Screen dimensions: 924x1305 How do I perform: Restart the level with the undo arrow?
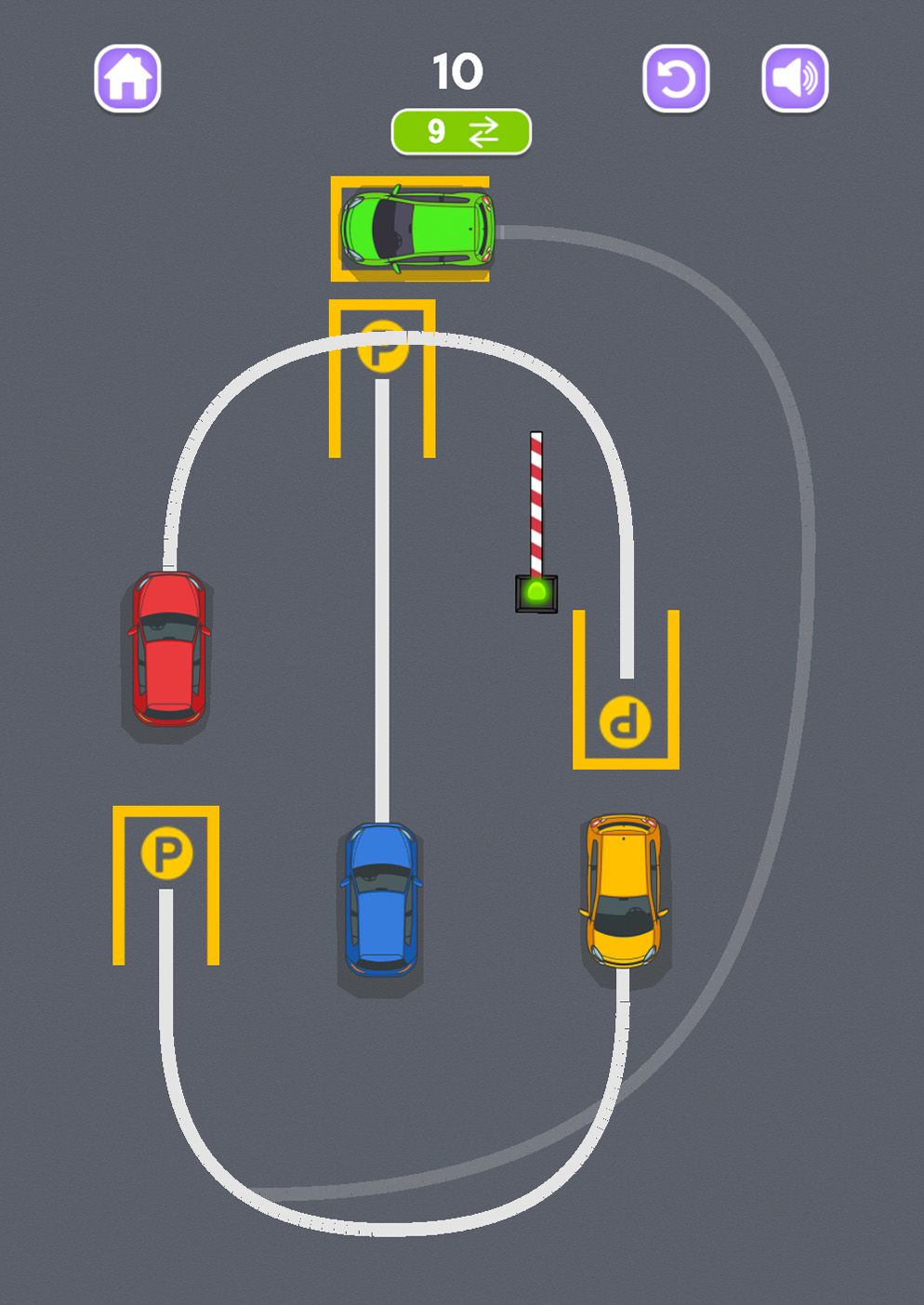(676, 79)
